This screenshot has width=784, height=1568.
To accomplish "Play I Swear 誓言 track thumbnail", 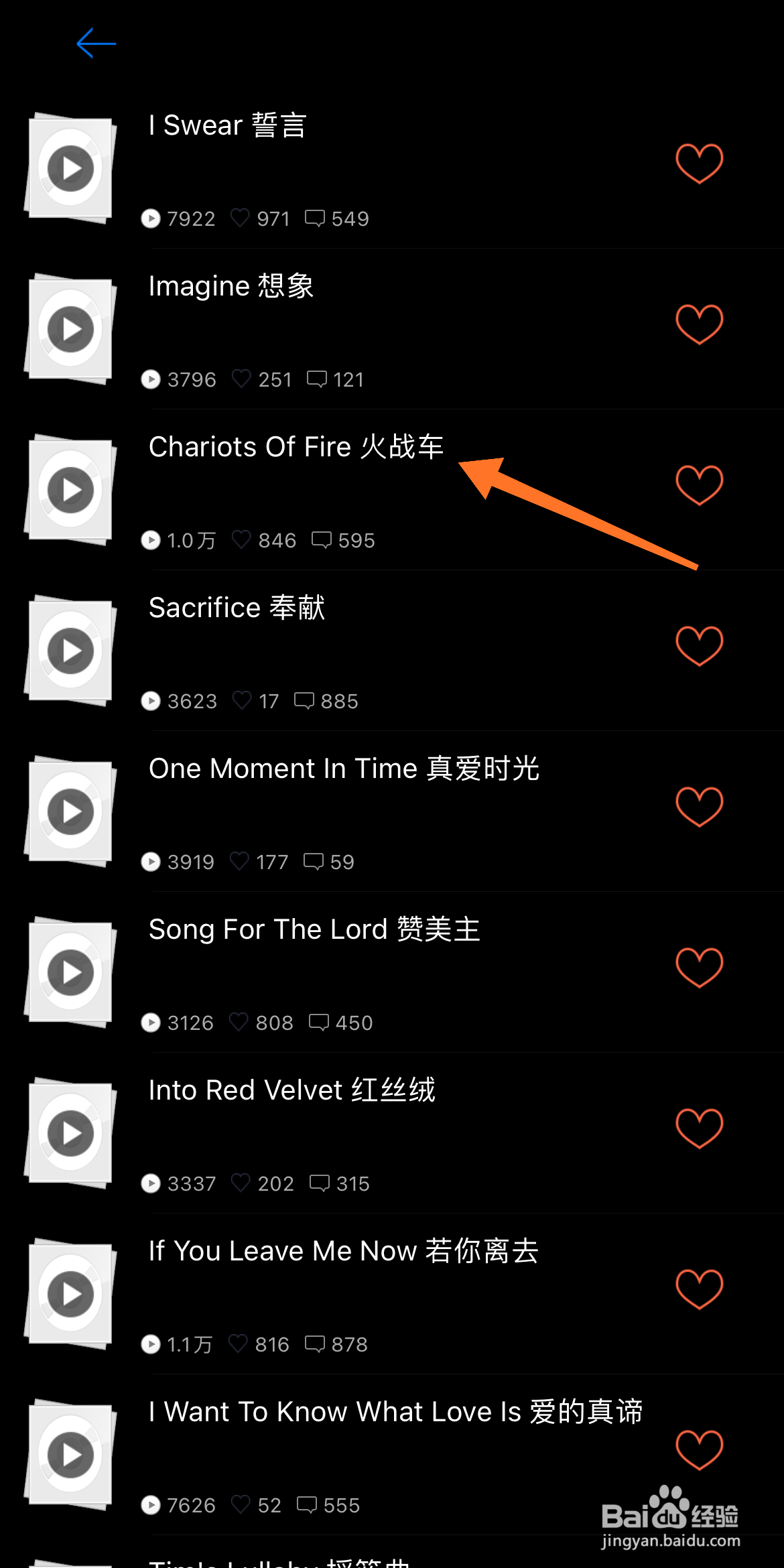I will coord(70,168).
